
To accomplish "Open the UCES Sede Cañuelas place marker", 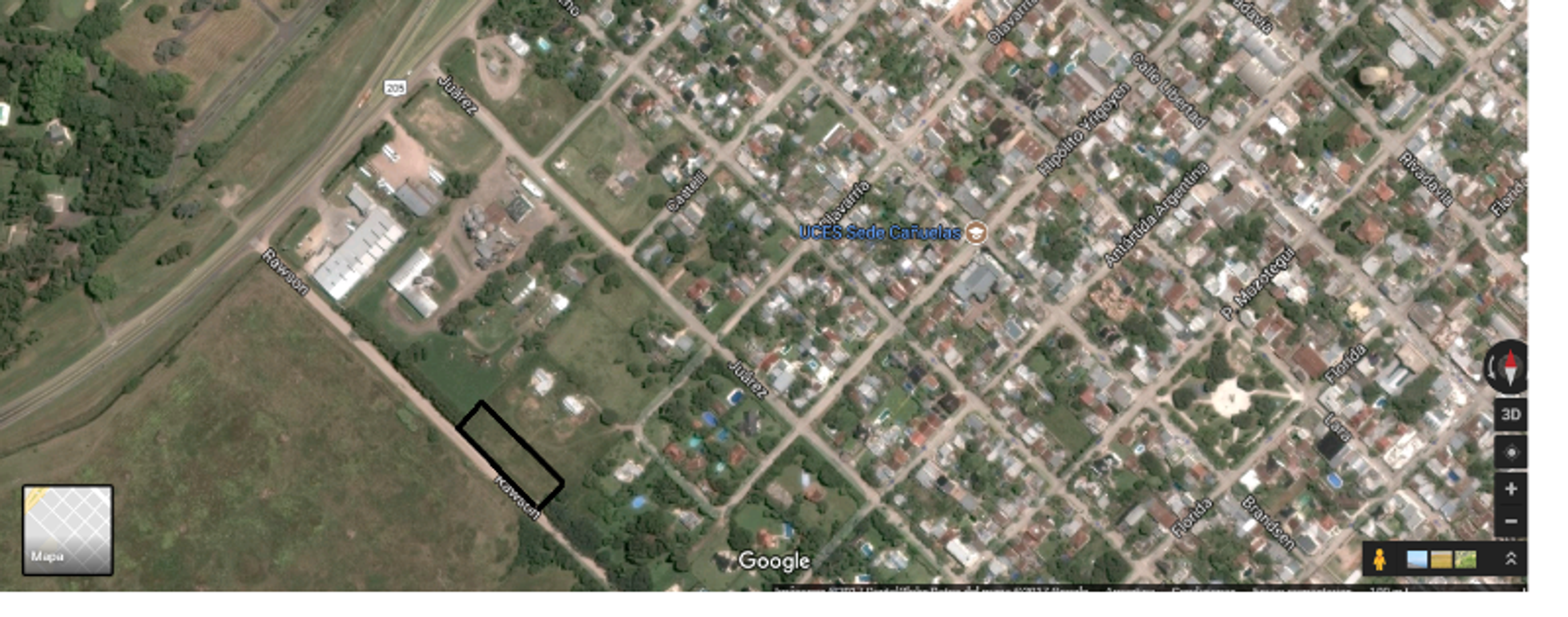I will (x=977, y=233).
